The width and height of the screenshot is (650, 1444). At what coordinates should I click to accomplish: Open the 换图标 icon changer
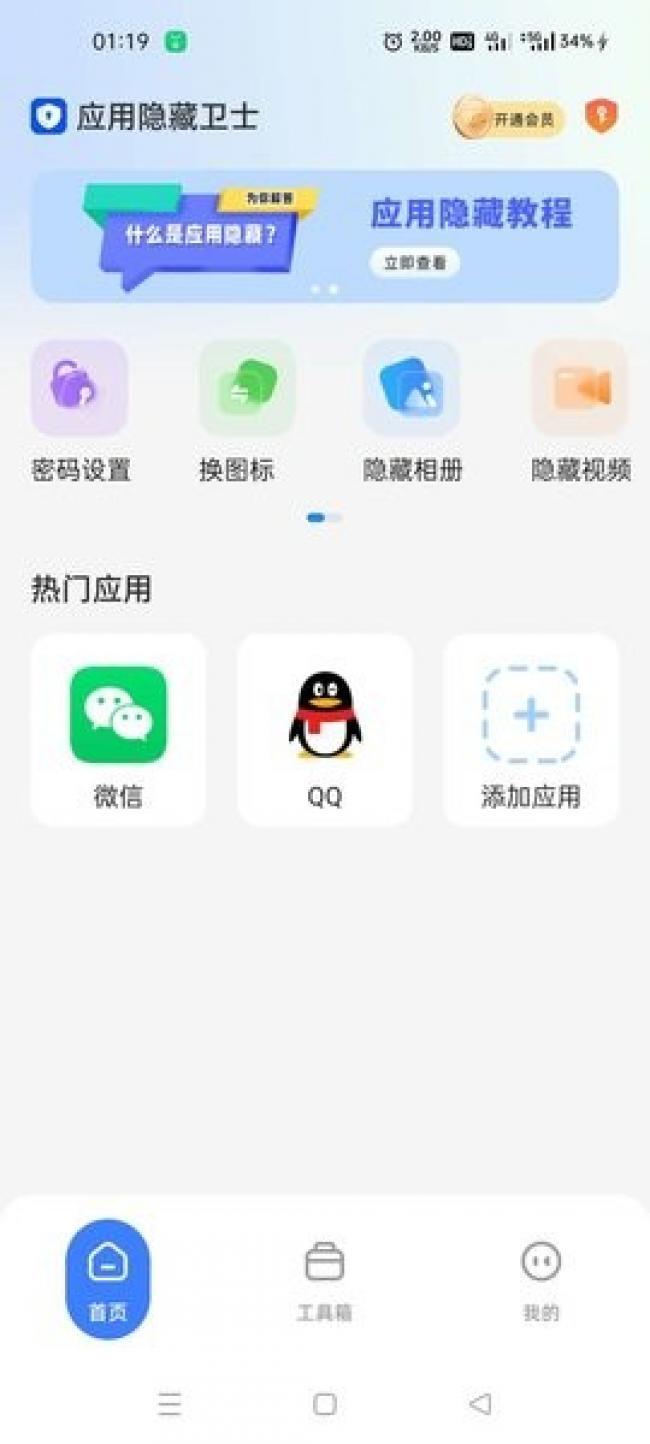point(247,388)
